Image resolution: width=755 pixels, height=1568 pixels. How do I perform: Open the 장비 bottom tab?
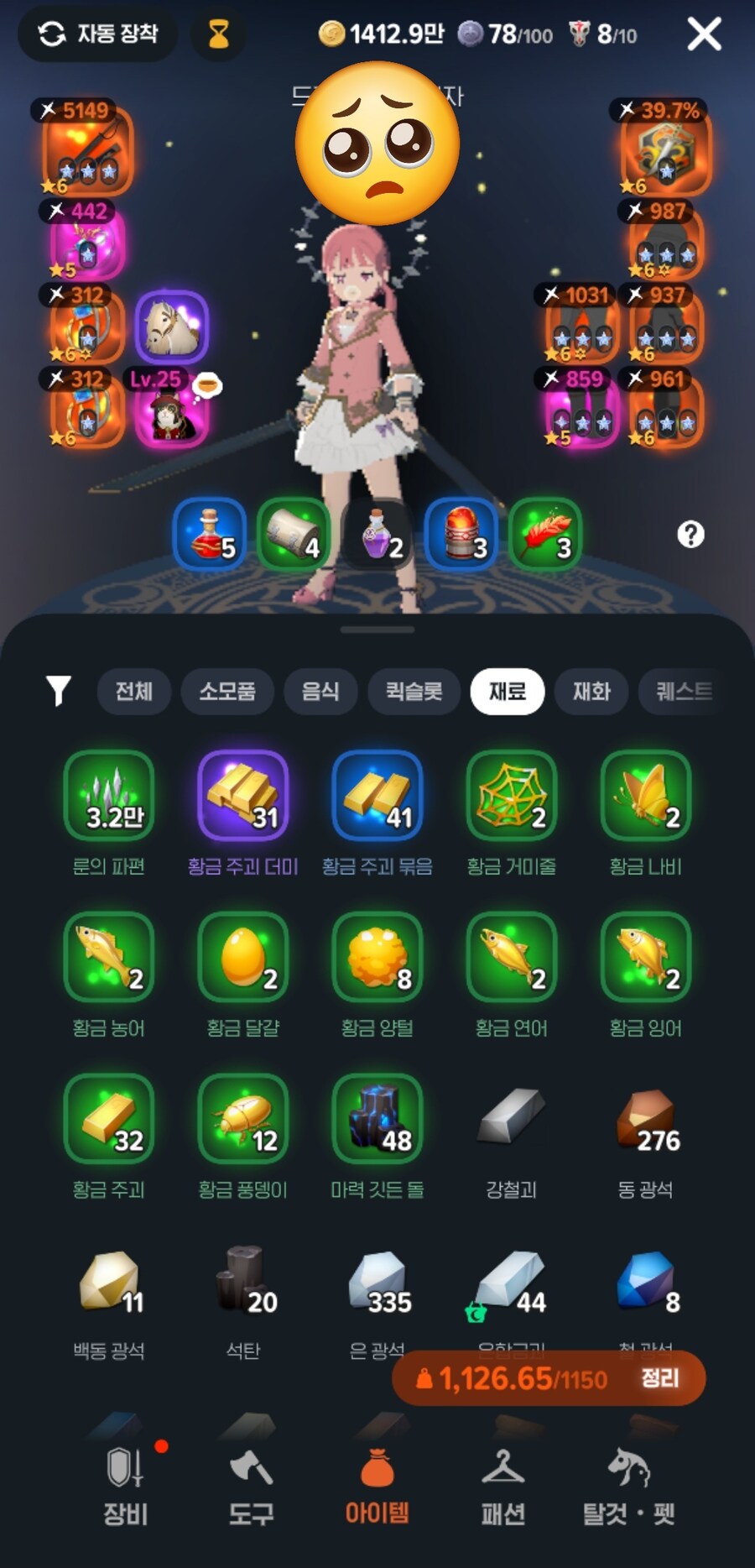[126, 1487]
